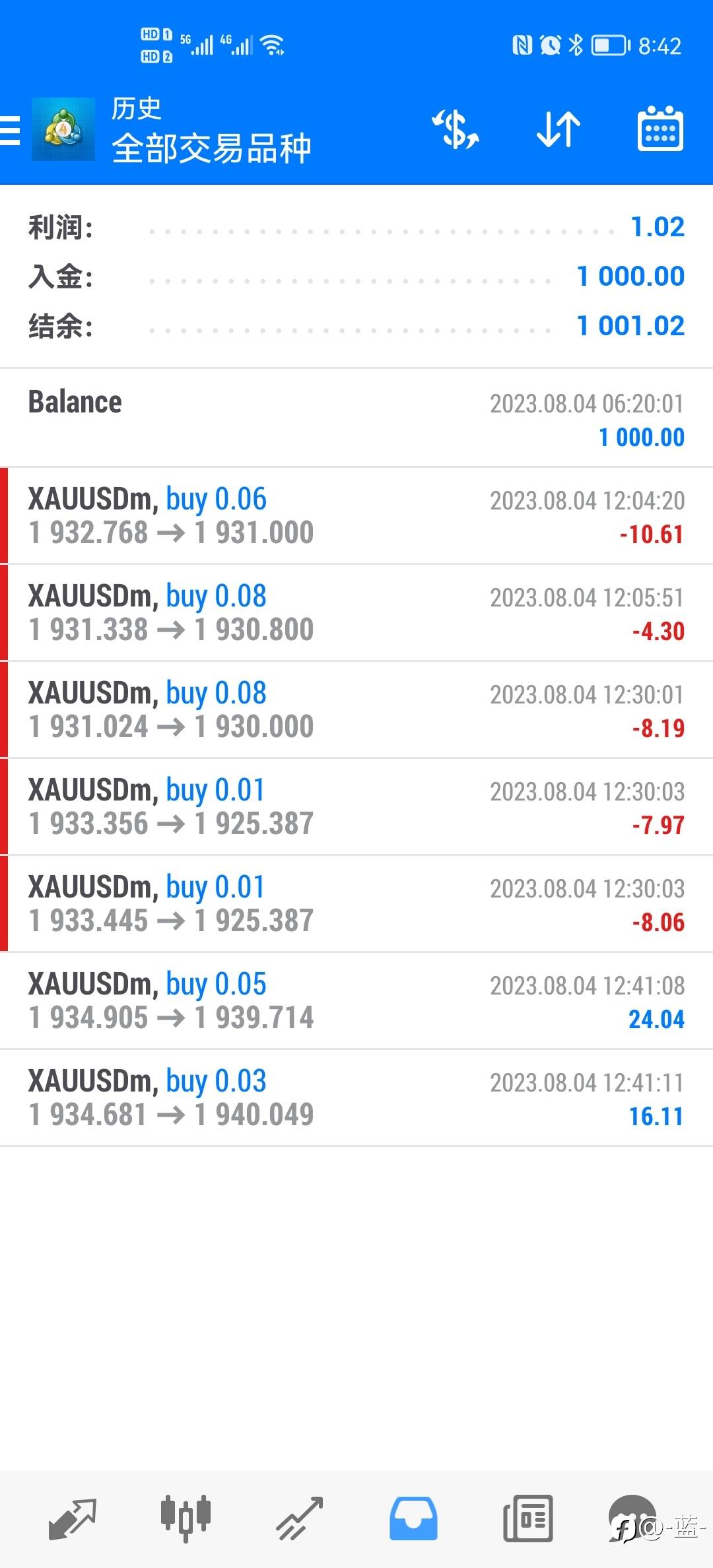Switch to the Trade tab
Screen dimensions: 713x1568
click(300, 1518)
